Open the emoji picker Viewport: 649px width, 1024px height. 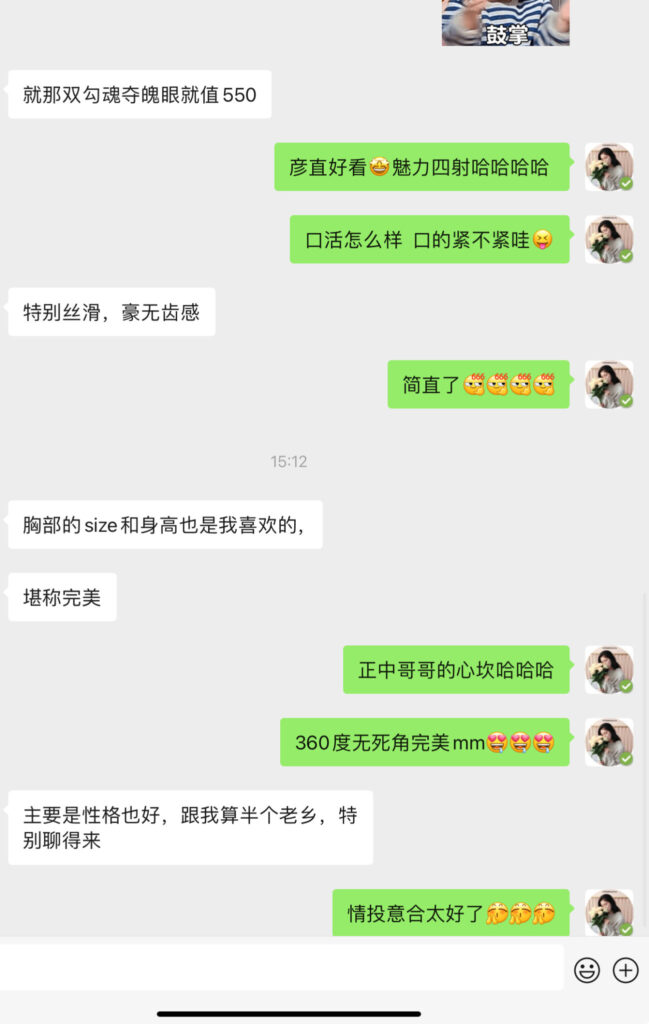[587, 969]
